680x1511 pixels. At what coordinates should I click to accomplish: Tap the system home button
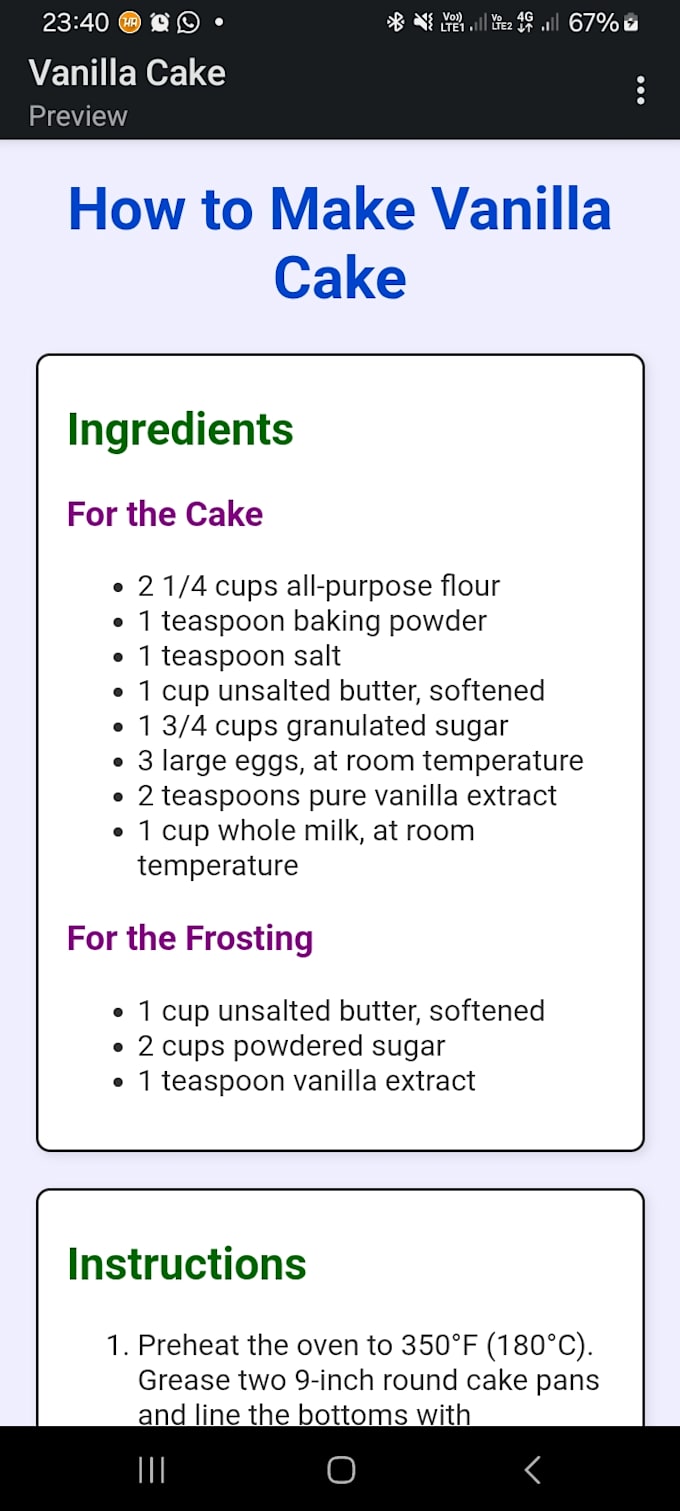coord(341,1469)
